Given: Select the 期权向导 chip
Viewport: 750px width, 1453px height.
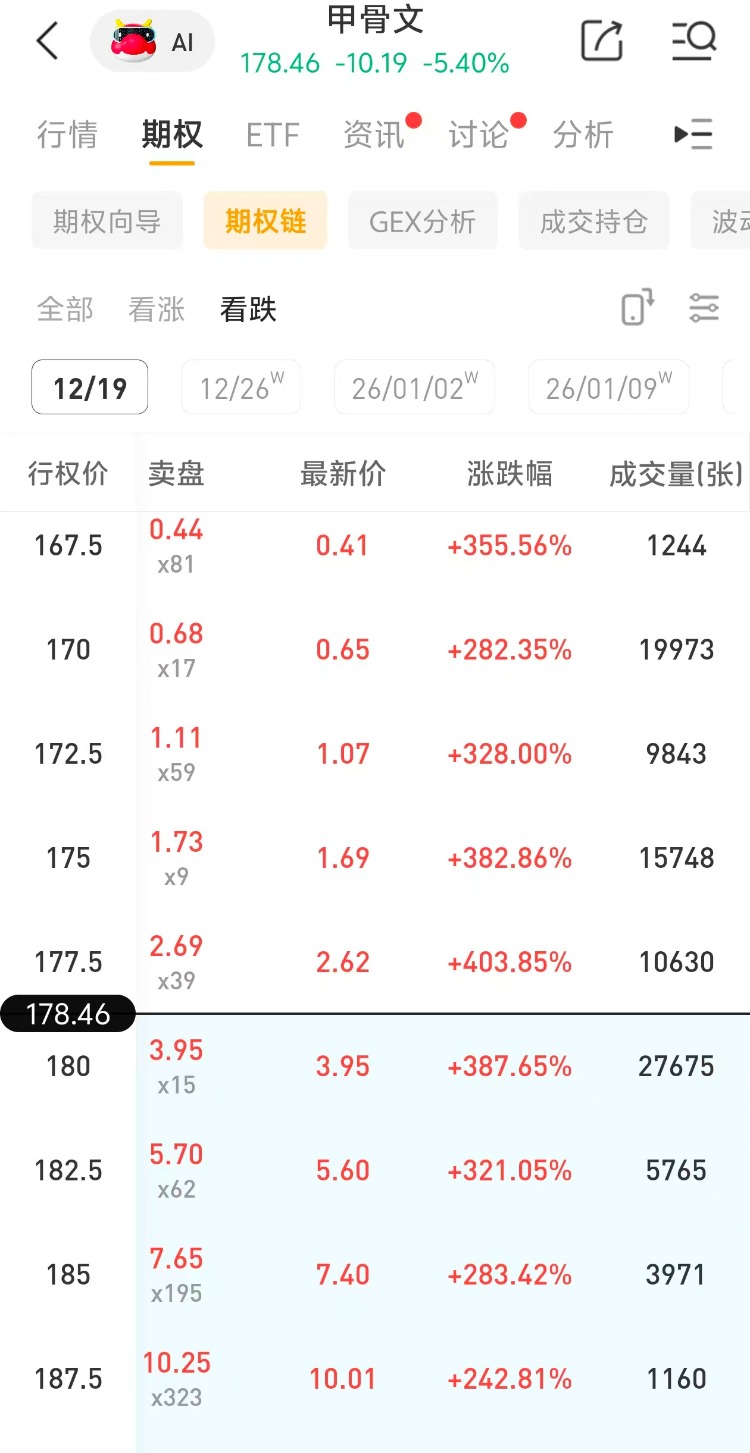Looking at the screenshot, I should tap(107, 221).
